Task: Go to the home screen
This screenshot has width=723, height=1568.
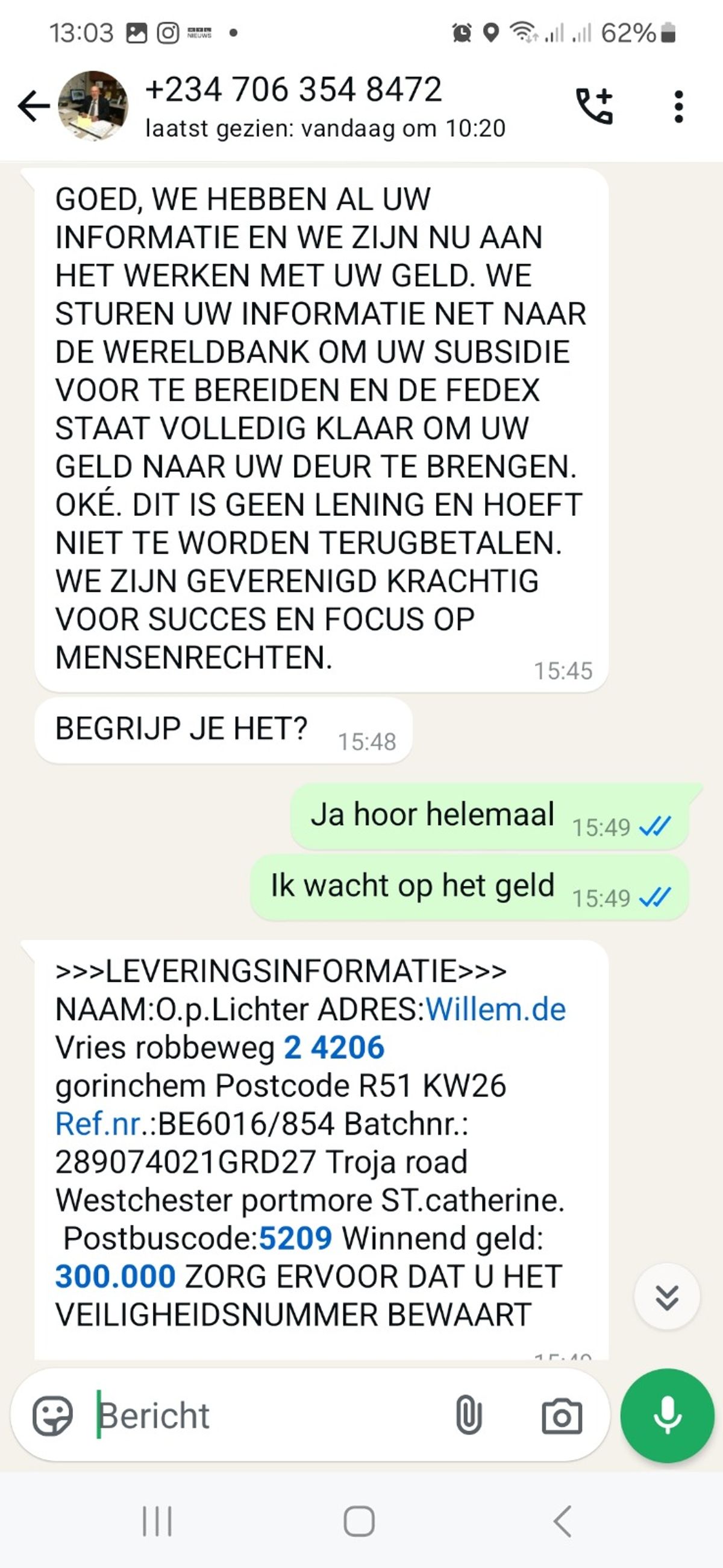Action: (359, 1521)
